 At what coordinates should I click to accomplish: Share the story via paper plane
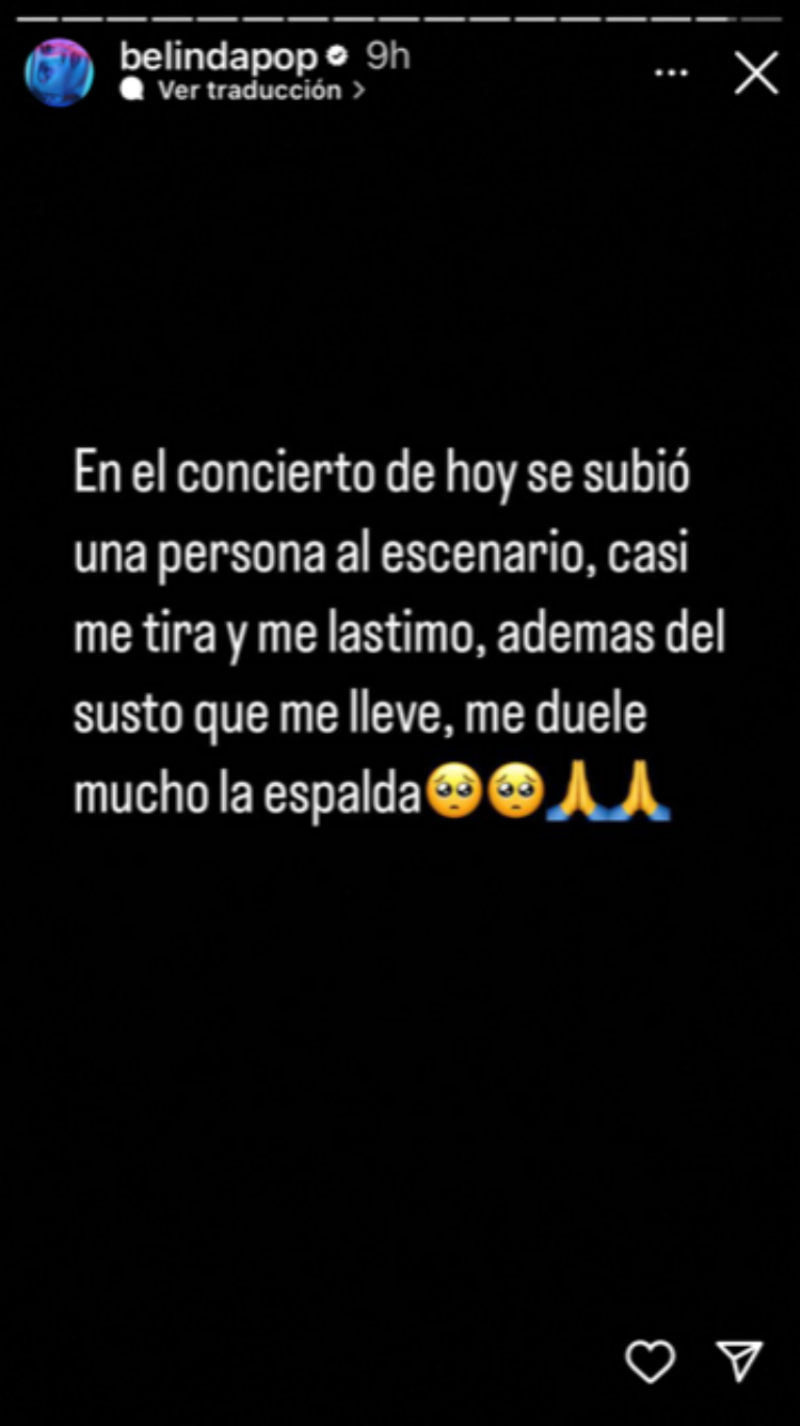(x=740, y=1361)
